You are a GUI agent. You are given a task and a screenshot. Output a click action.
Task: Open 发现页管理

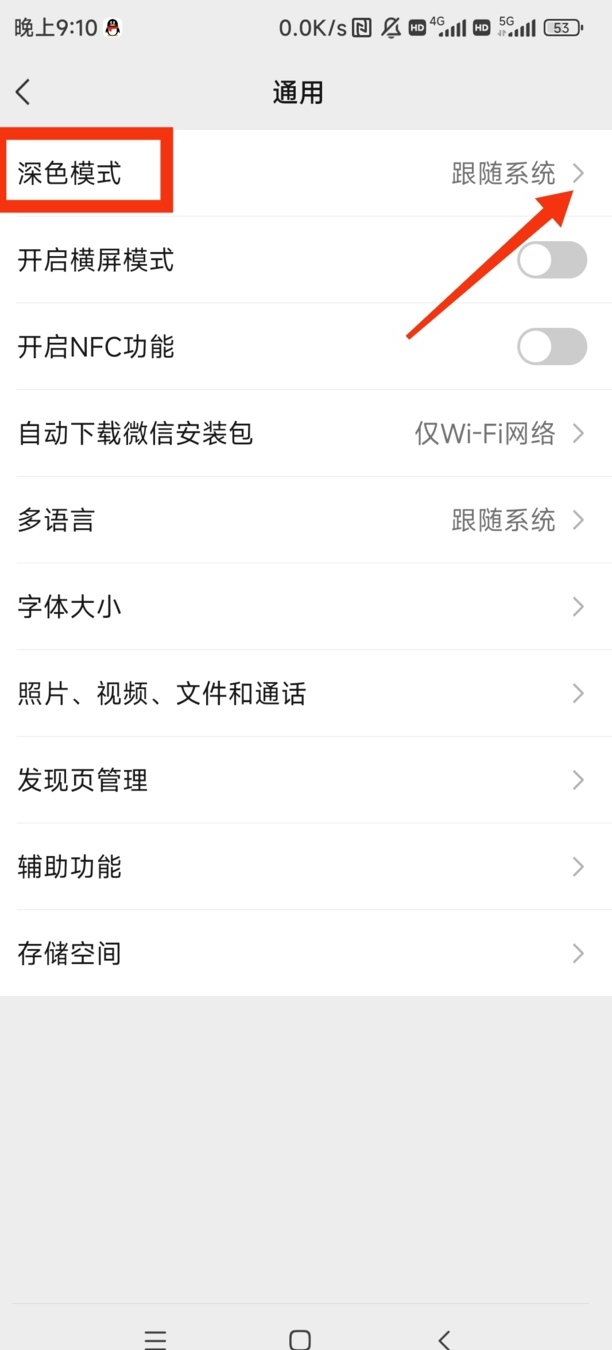point(306,780)
